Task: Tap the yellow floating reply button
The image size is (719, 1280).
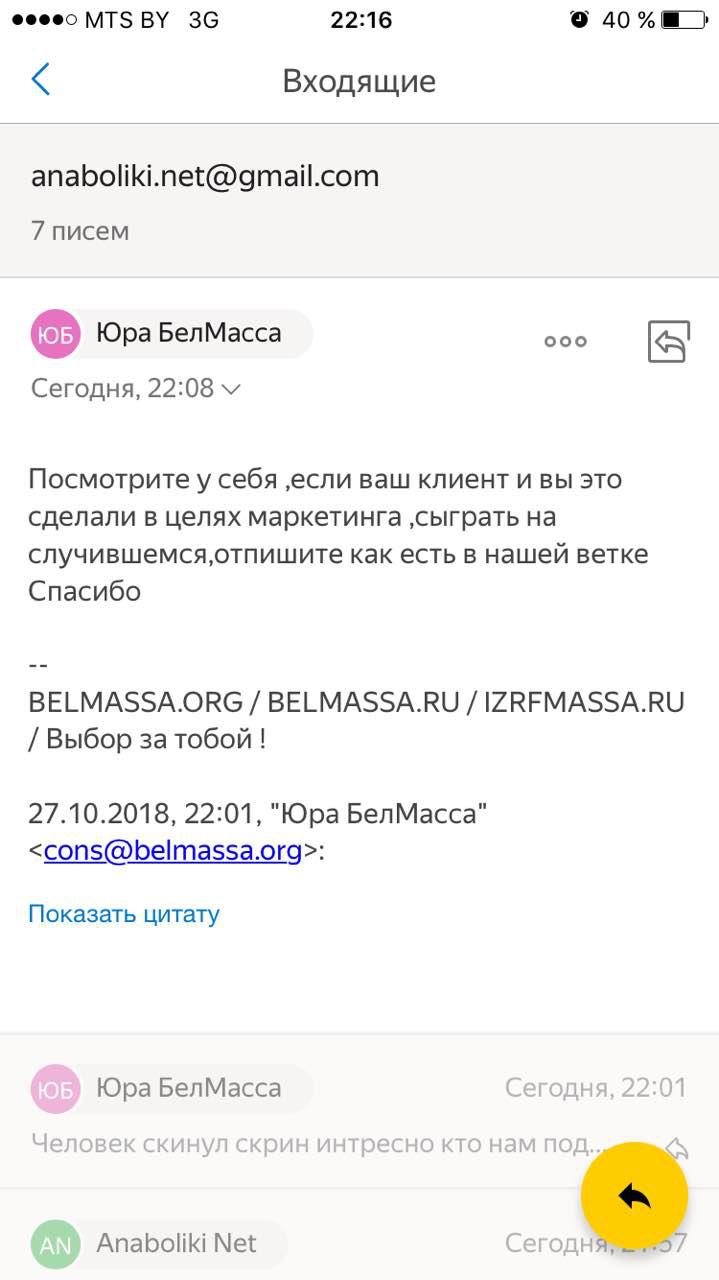Action: pyautogui.click(x=634, y=1195)
